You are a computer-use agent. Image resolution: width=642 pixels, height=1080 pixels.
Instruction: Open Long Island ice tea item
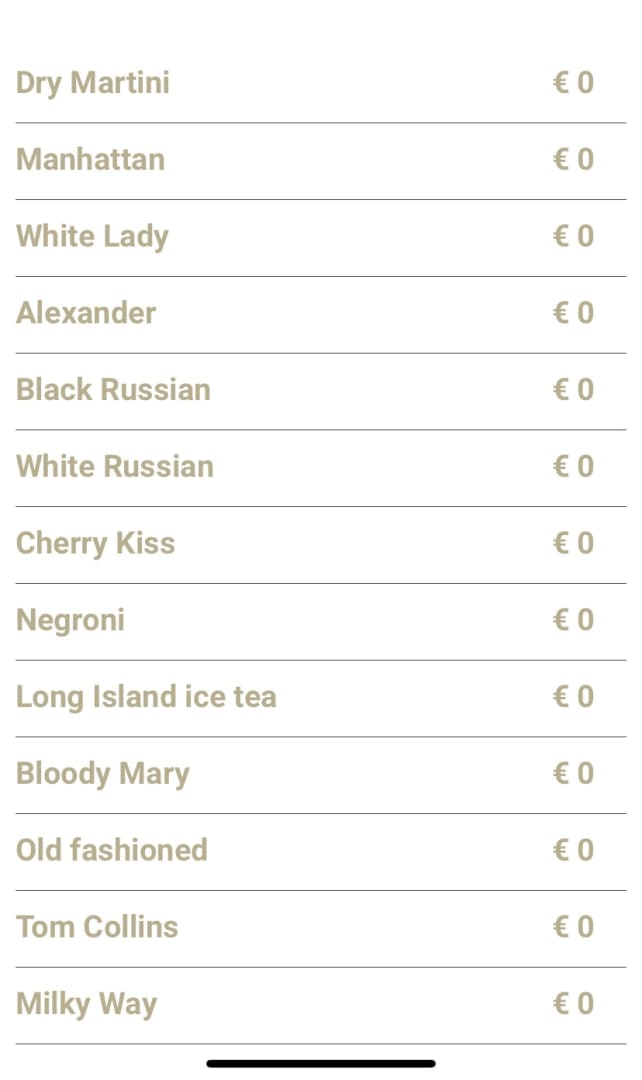click(146, 697)
